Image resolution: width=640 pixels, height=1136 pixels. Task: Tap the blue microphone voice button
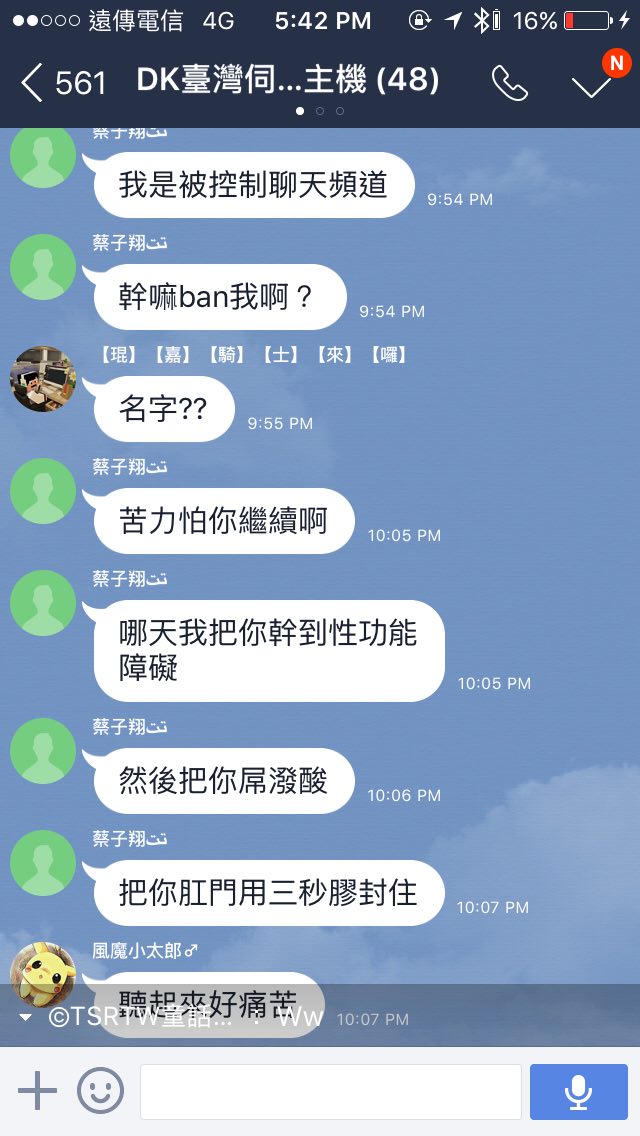(x=578, y=1091)
